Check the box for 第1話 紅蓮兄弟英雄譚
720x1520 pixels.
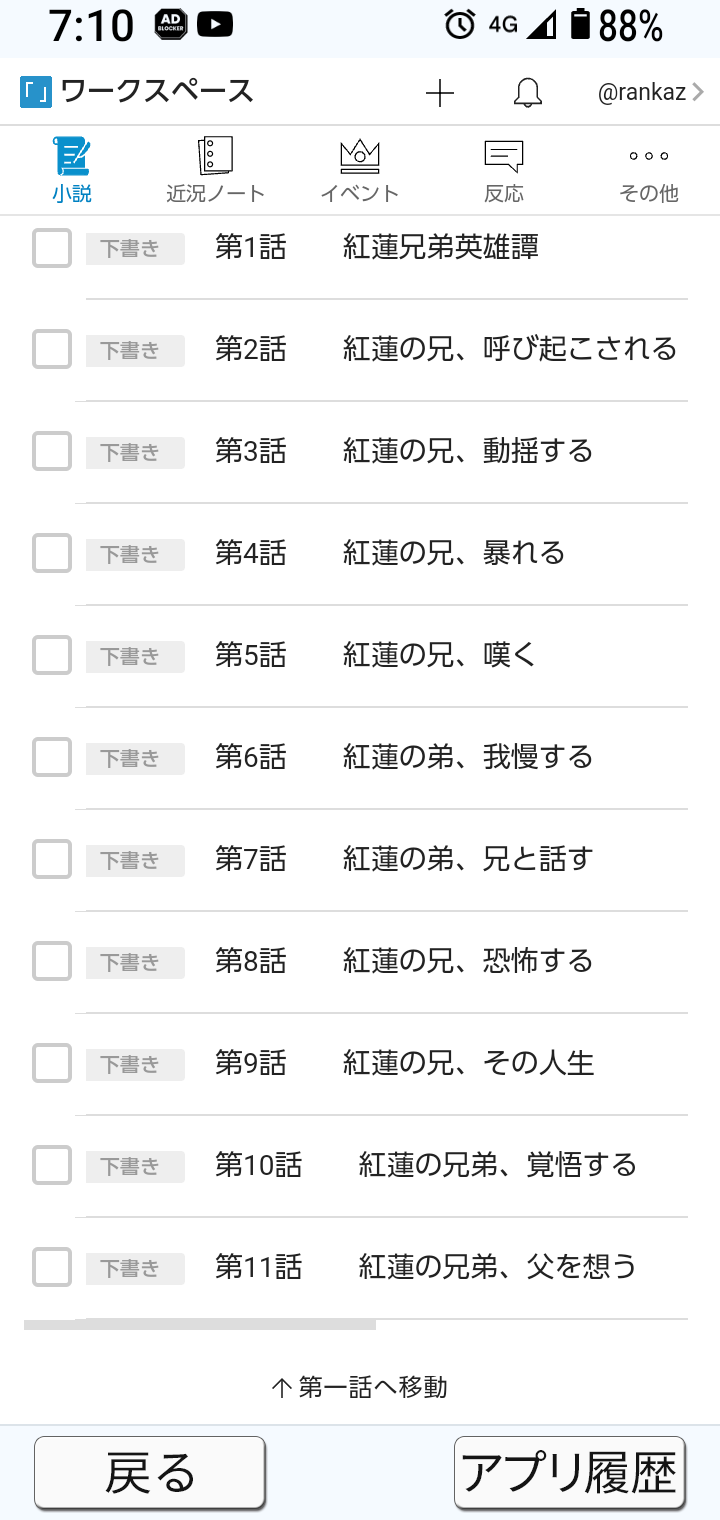click(x=52, y=248)
